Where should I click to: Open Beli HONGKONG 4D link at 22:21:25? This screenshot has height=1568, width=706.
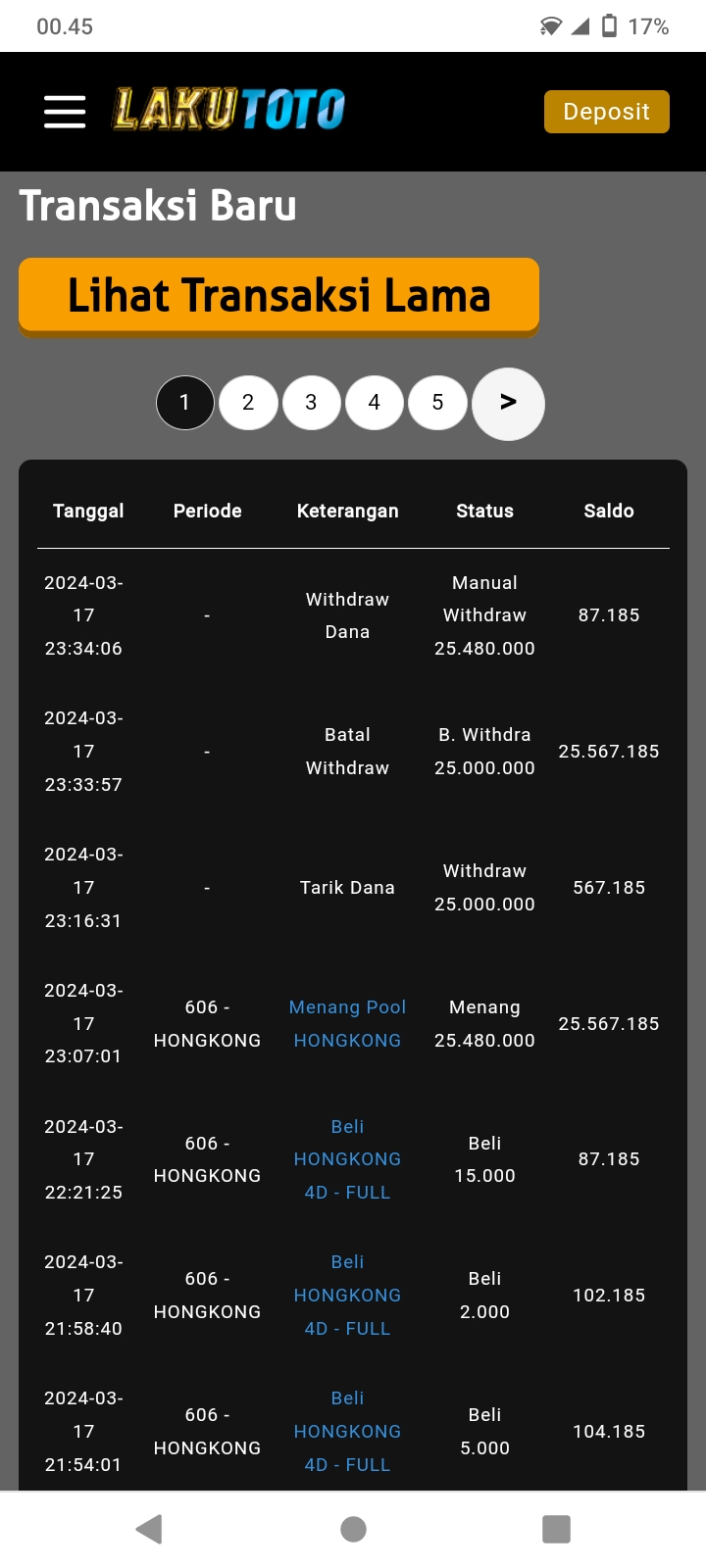click(x=347, y=1159)
